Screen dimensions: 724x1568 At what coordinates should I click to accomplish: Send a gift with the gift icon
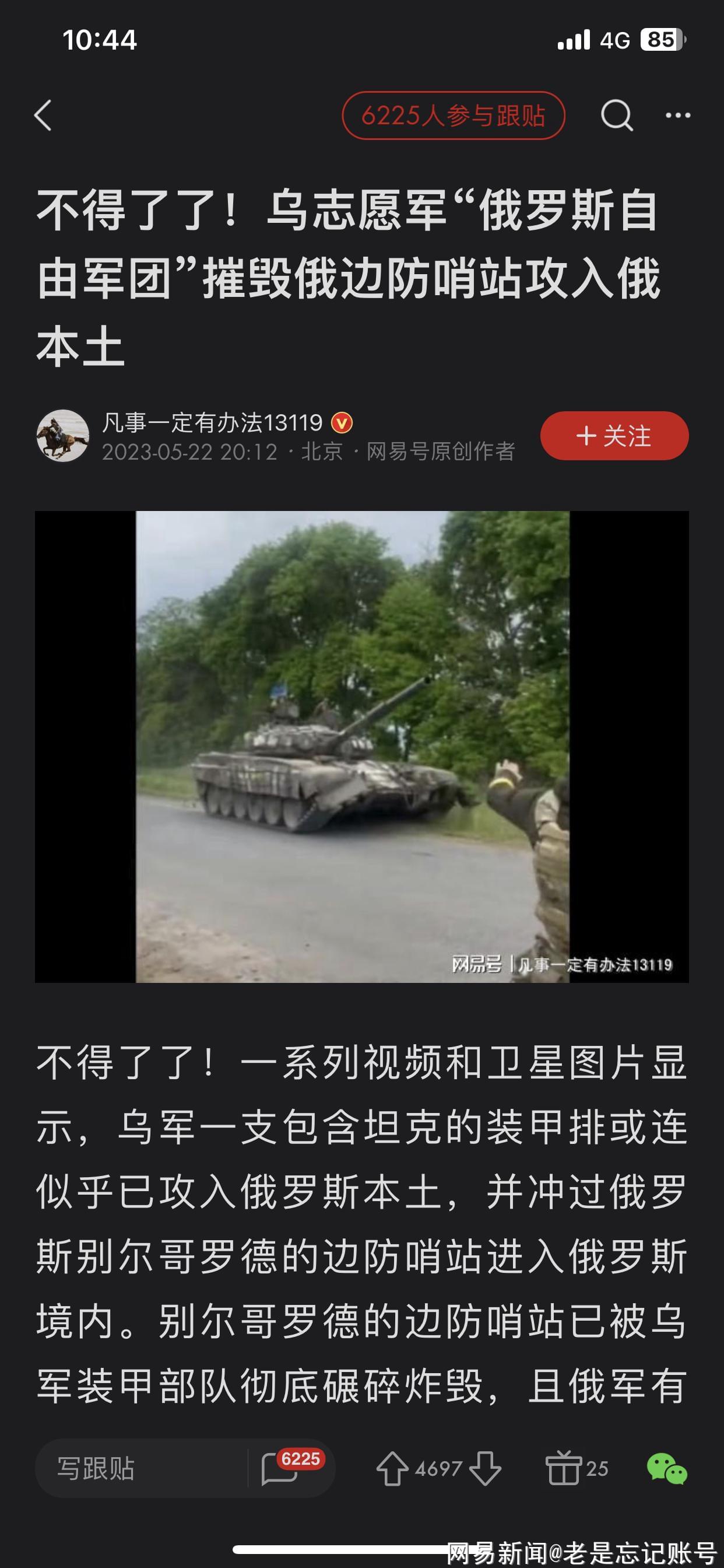[564, 1468]
